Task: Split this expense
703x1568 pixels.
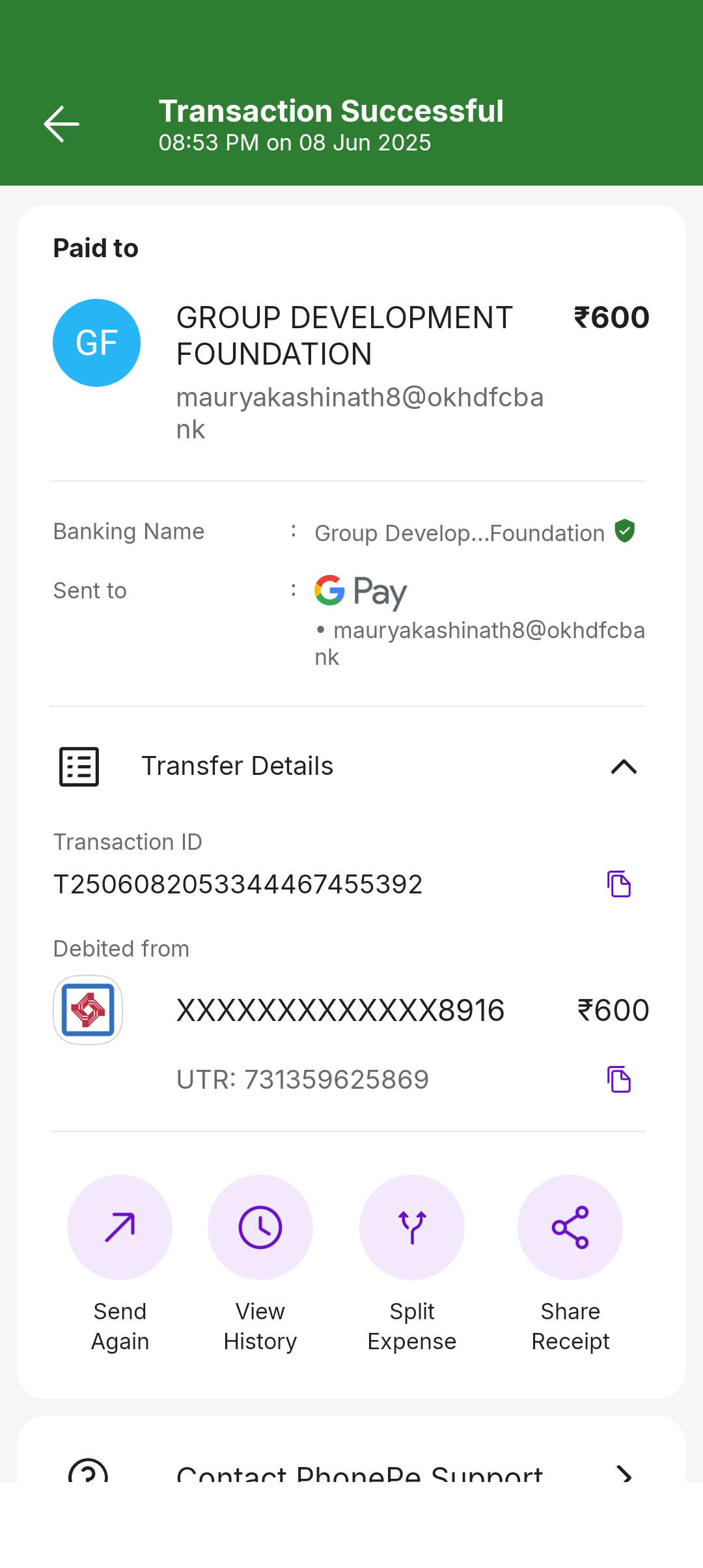Action: [x=412, y=1227]
